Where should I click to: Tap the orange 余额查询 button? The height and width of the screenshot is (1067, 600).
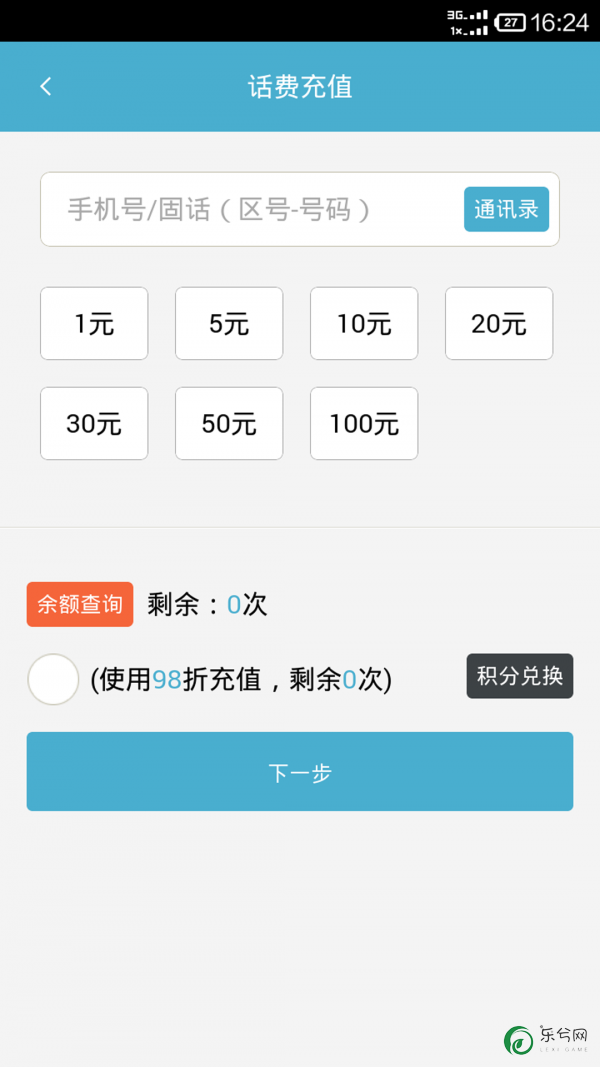click(80, 604)
